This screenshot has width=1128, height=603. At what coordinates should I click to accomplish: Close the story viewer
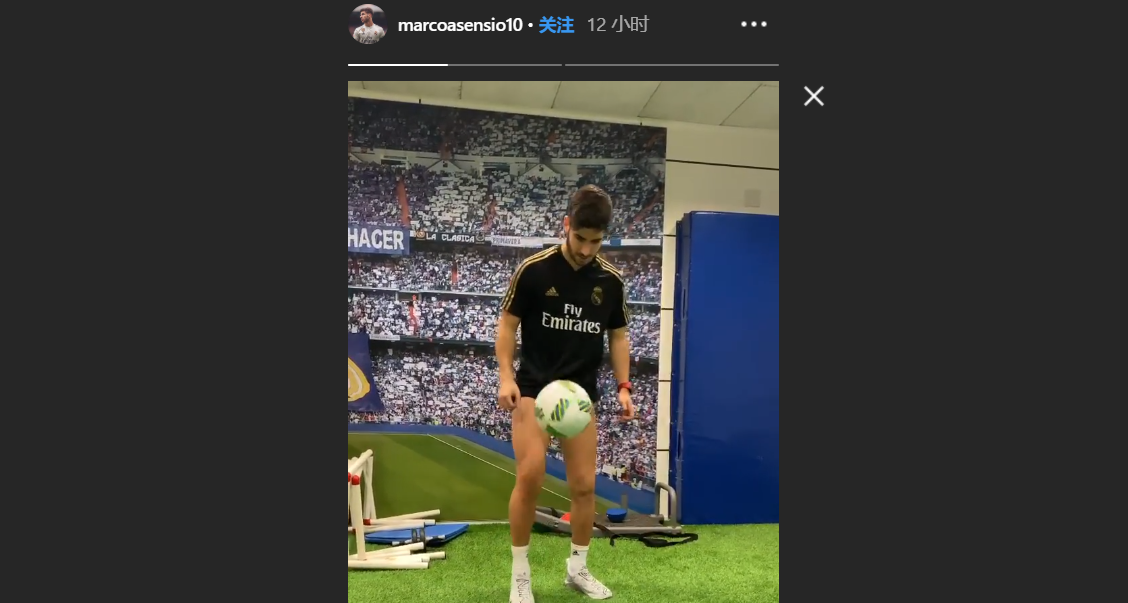tap(814, 96)
